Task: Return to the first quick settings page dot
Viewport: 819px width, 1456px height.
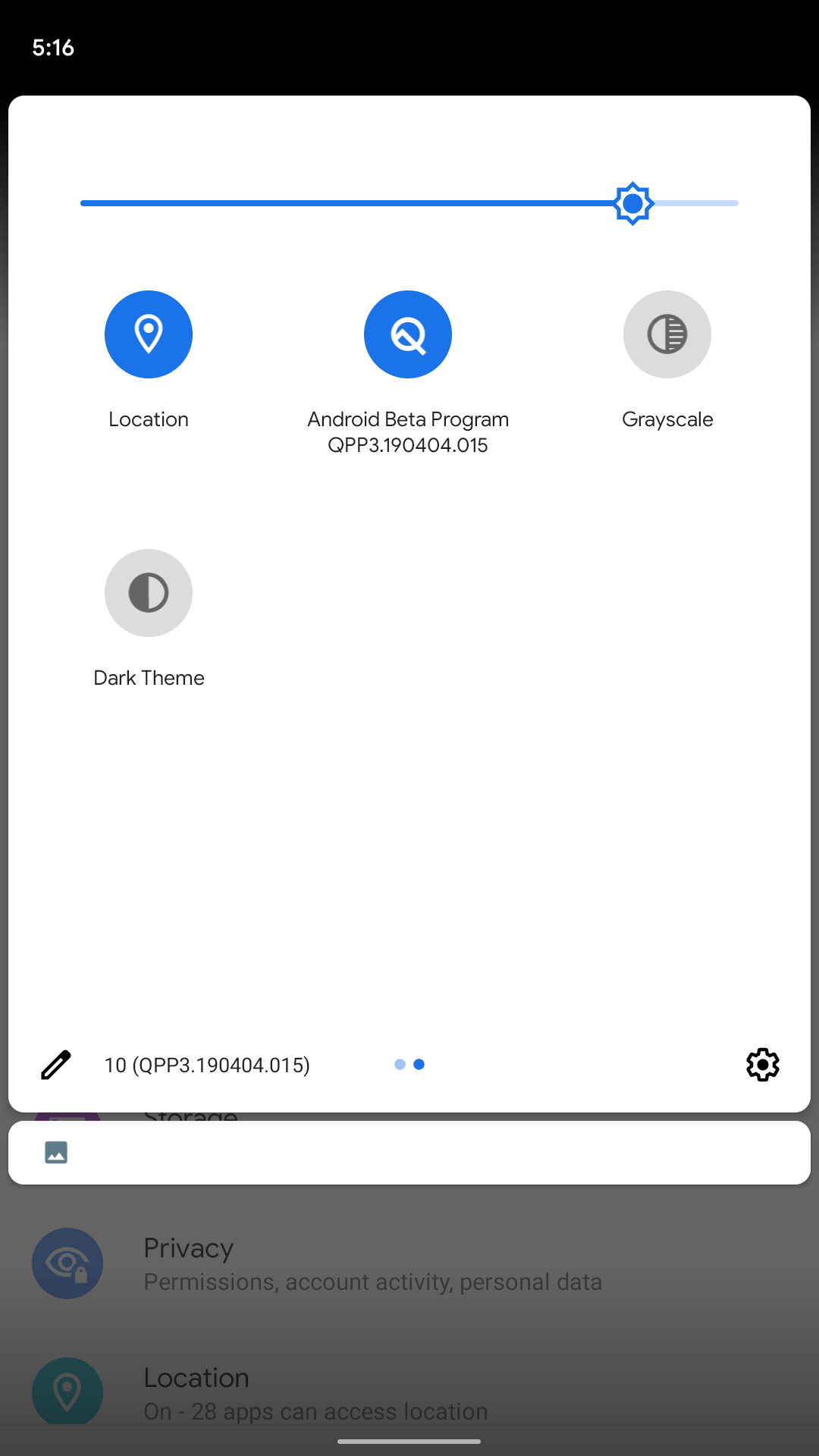Action: tap(399, 1064)
